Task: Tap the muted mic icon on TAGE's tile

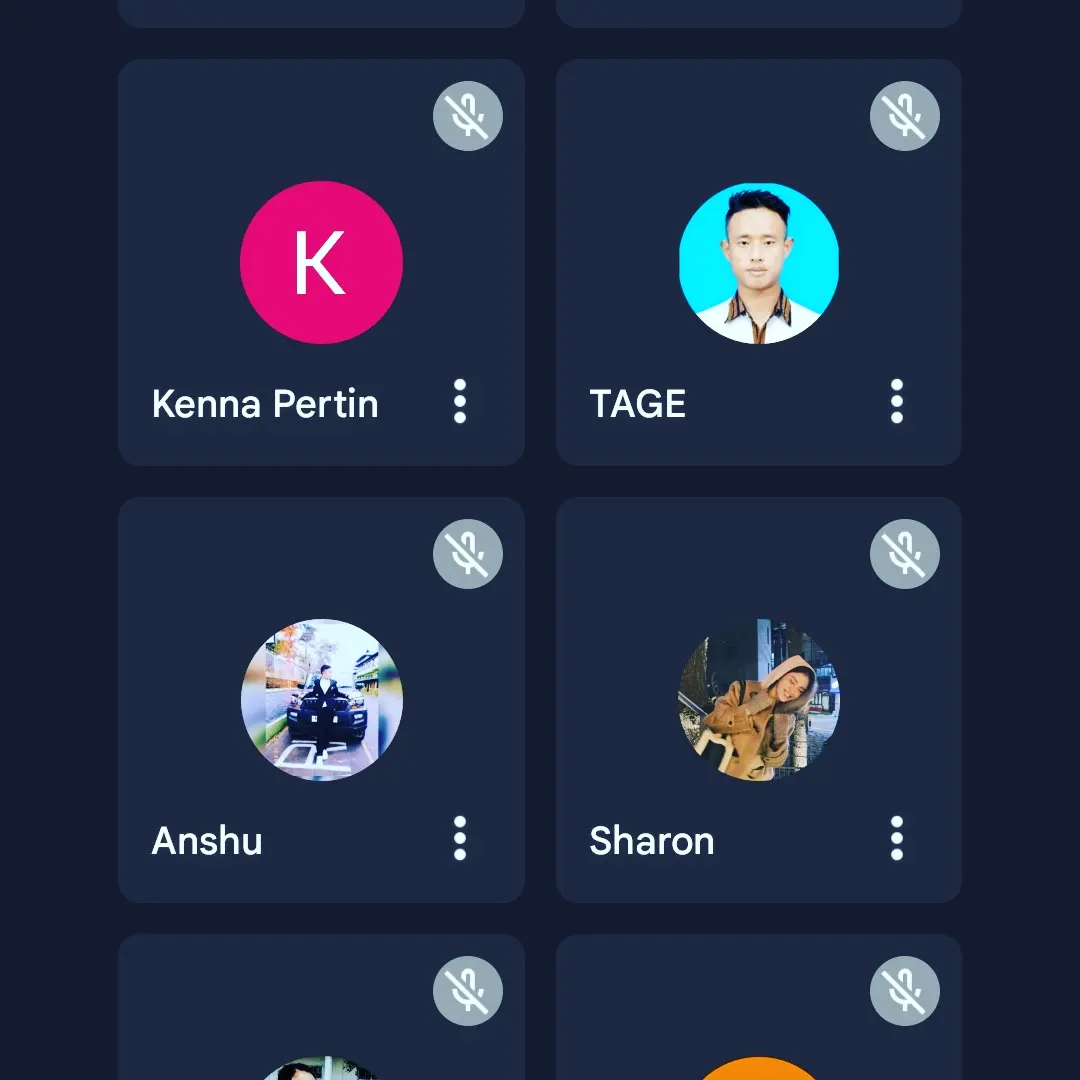Action: point(905,116)
